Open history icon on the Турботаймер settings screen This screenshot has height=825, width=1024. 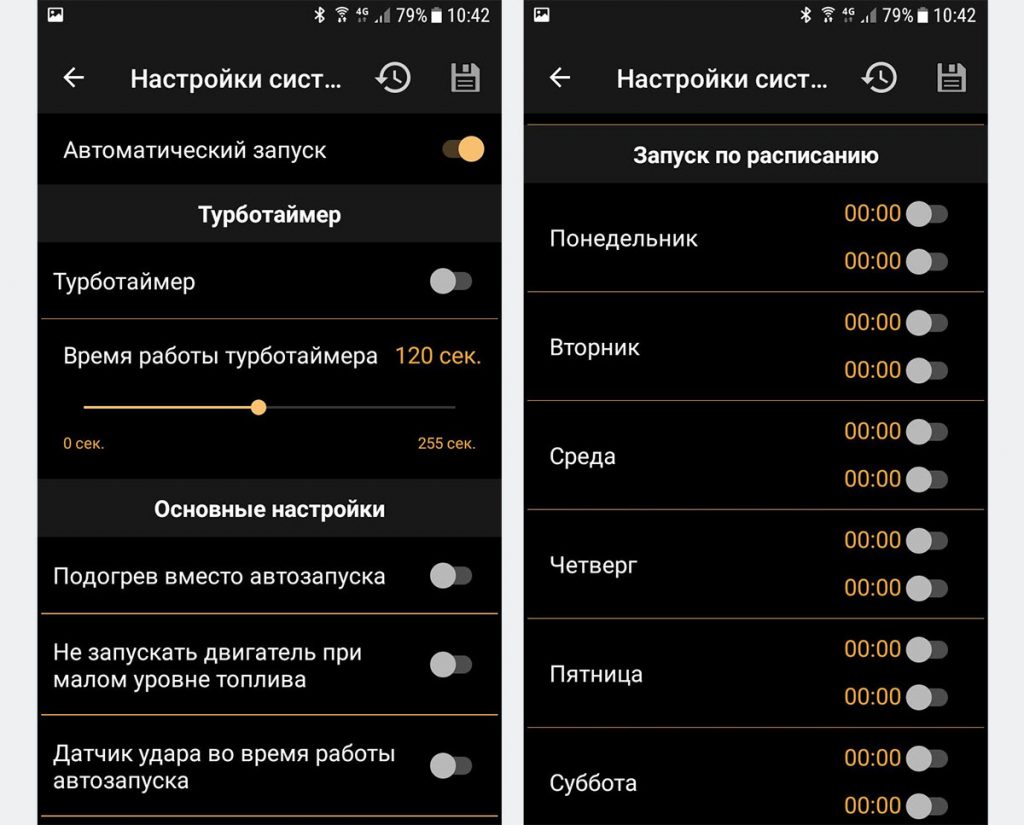click(393, 78)
